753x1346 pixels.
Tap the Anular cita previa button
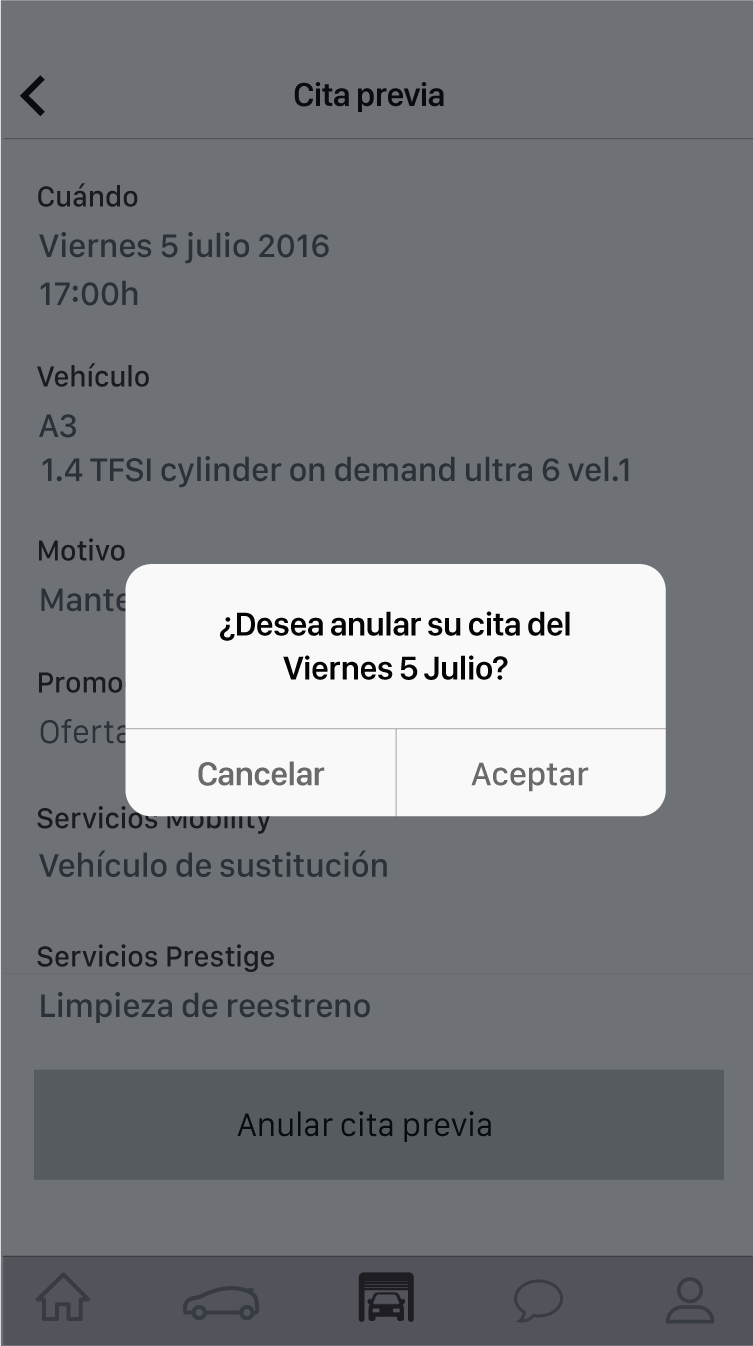(x=378, y=1124)
